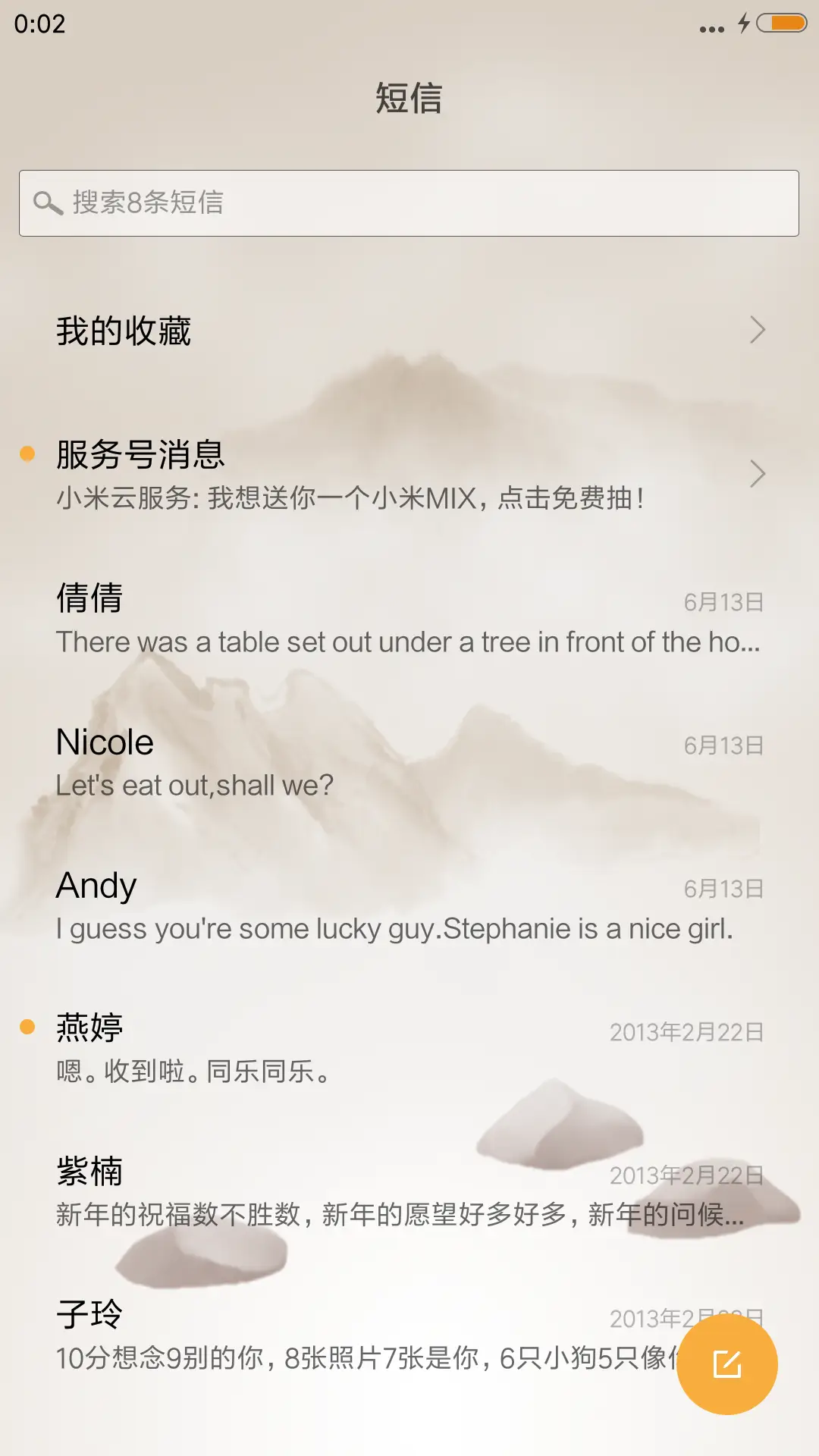This screenshot has height=1456, width=819.
Task: Expand 我的收藏 with its chevron
Action: [758, 331]
